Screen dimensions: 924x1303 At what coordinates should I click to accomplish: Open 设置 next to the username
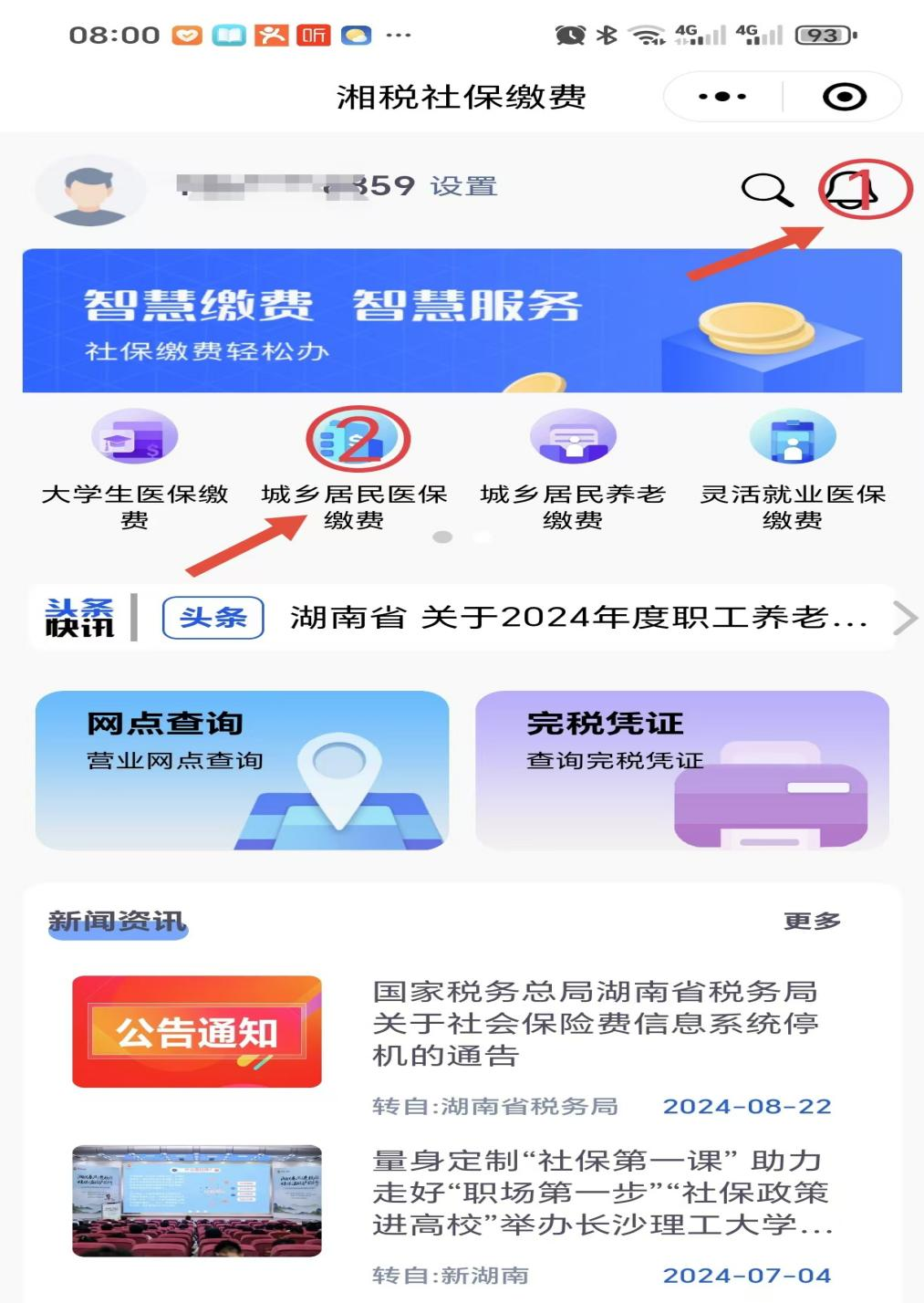[x=463, y=186]
